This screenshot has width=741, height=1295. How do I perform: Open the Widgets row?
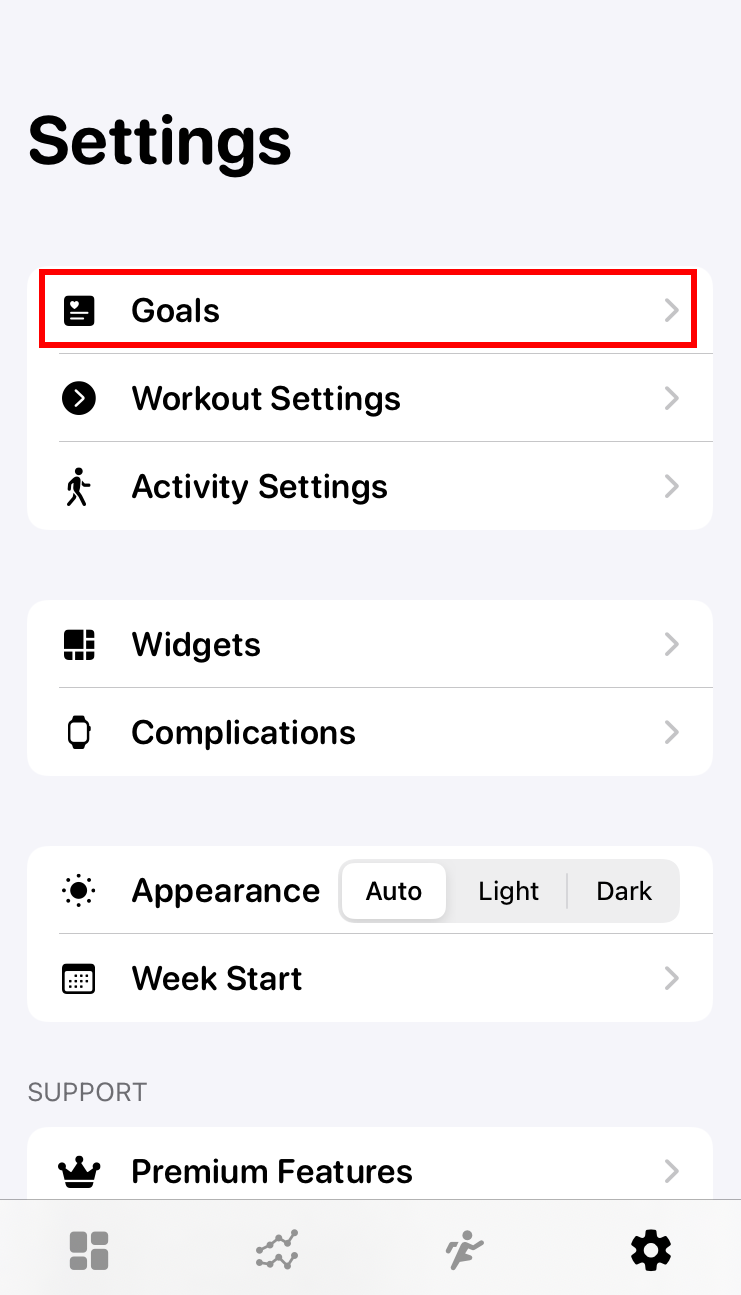(368, 645)
